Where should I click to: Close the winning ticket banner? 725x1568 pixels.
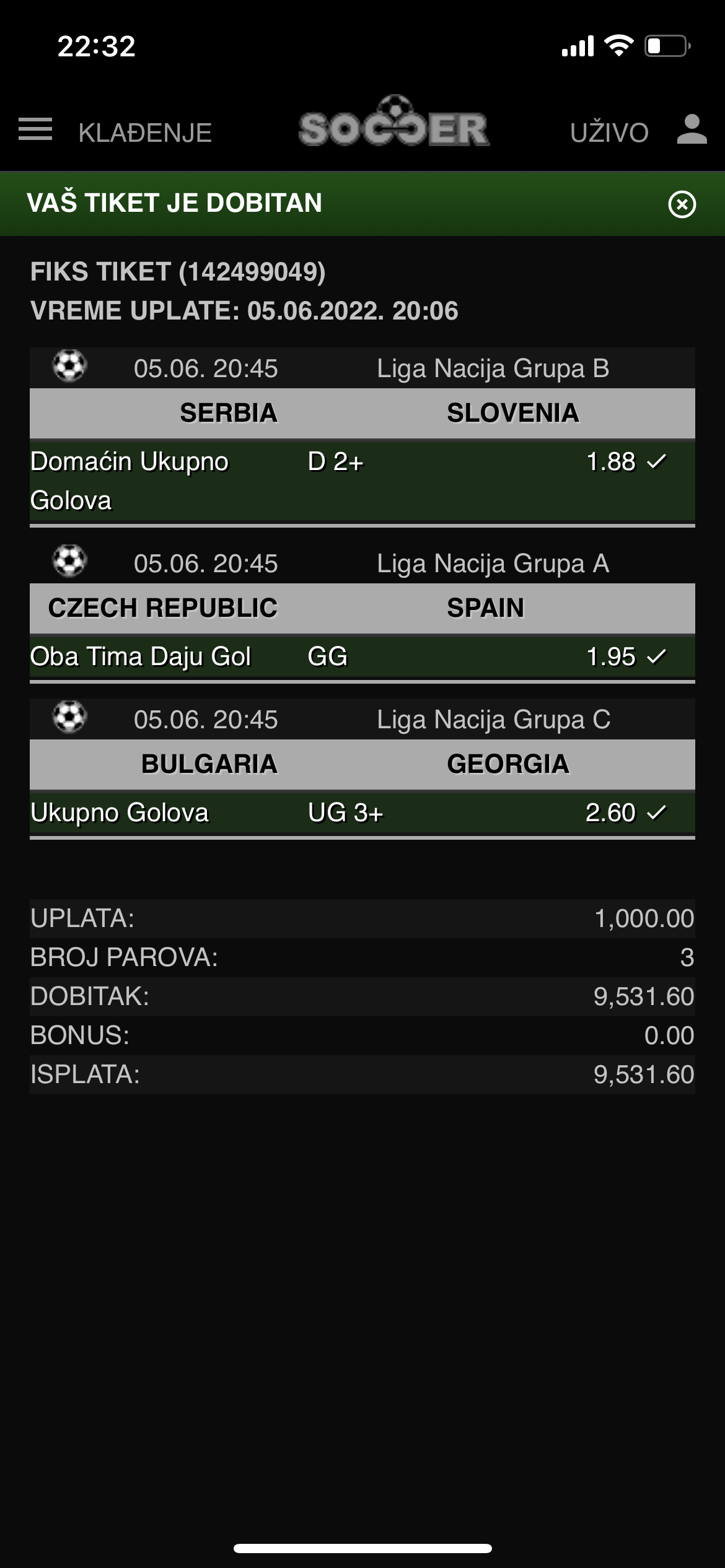pyautogui.click(x=682, y=204)
